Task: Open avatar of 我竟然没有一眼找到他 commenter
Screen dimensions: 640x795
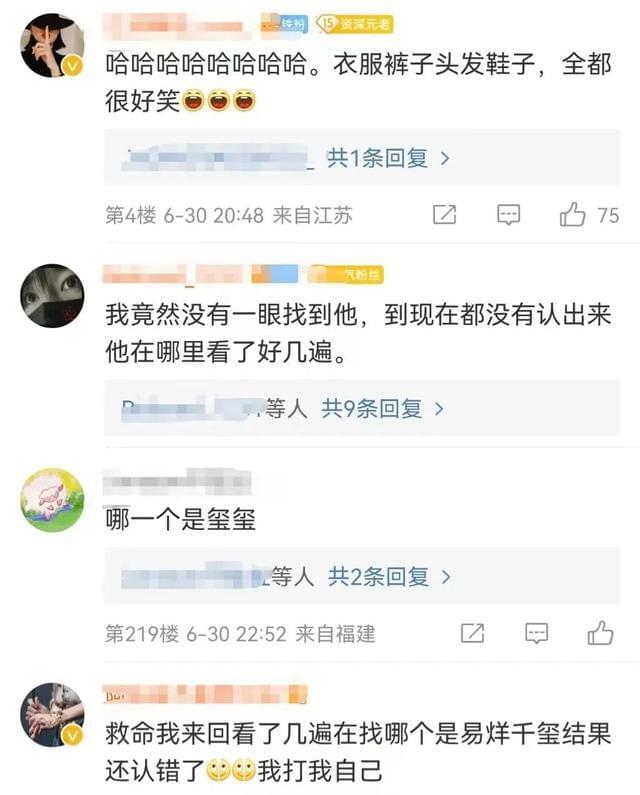Action: [52, 296]
